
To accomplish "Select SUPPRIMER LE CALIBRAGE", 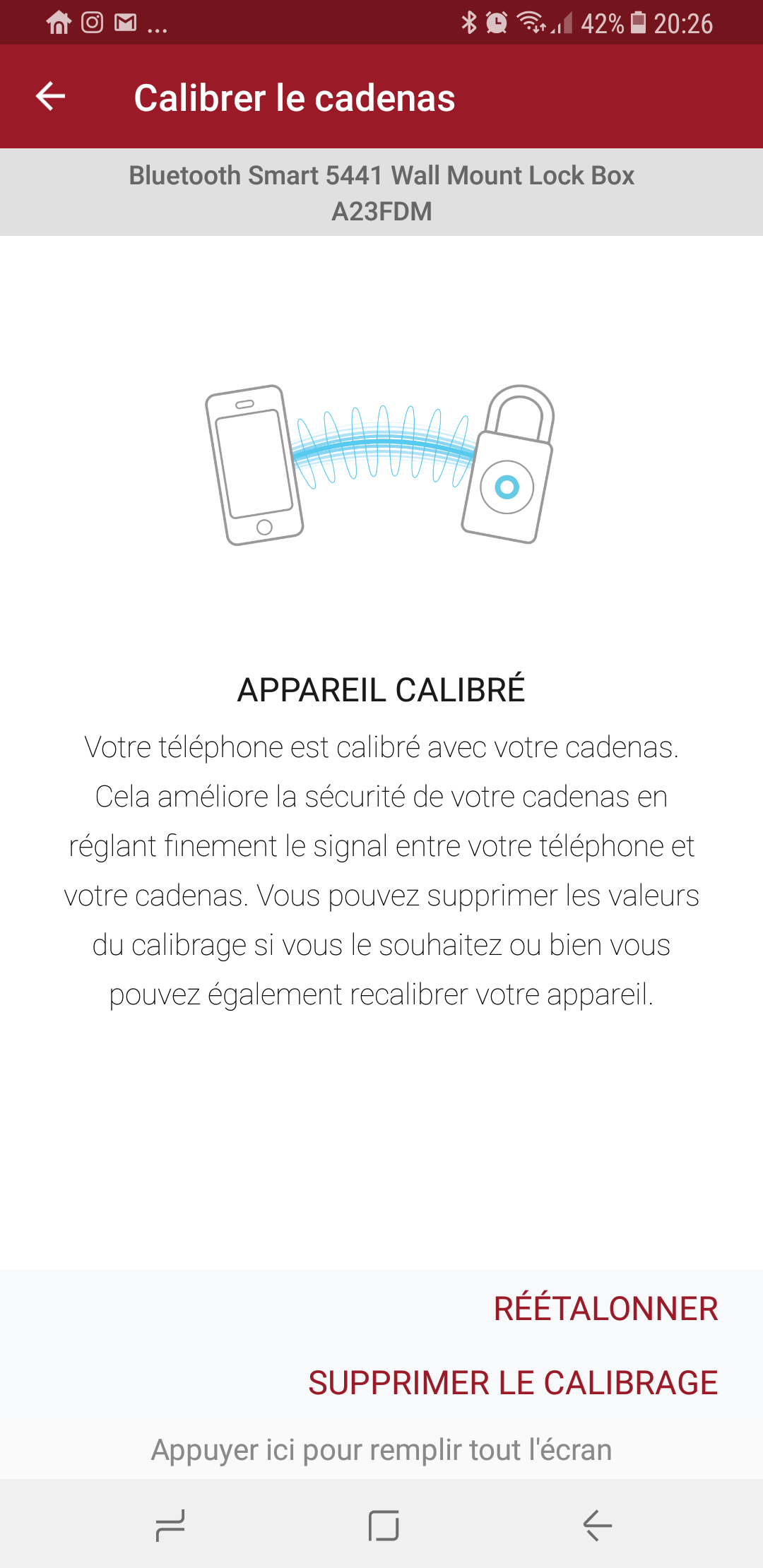I will (x=513, y=1382).
